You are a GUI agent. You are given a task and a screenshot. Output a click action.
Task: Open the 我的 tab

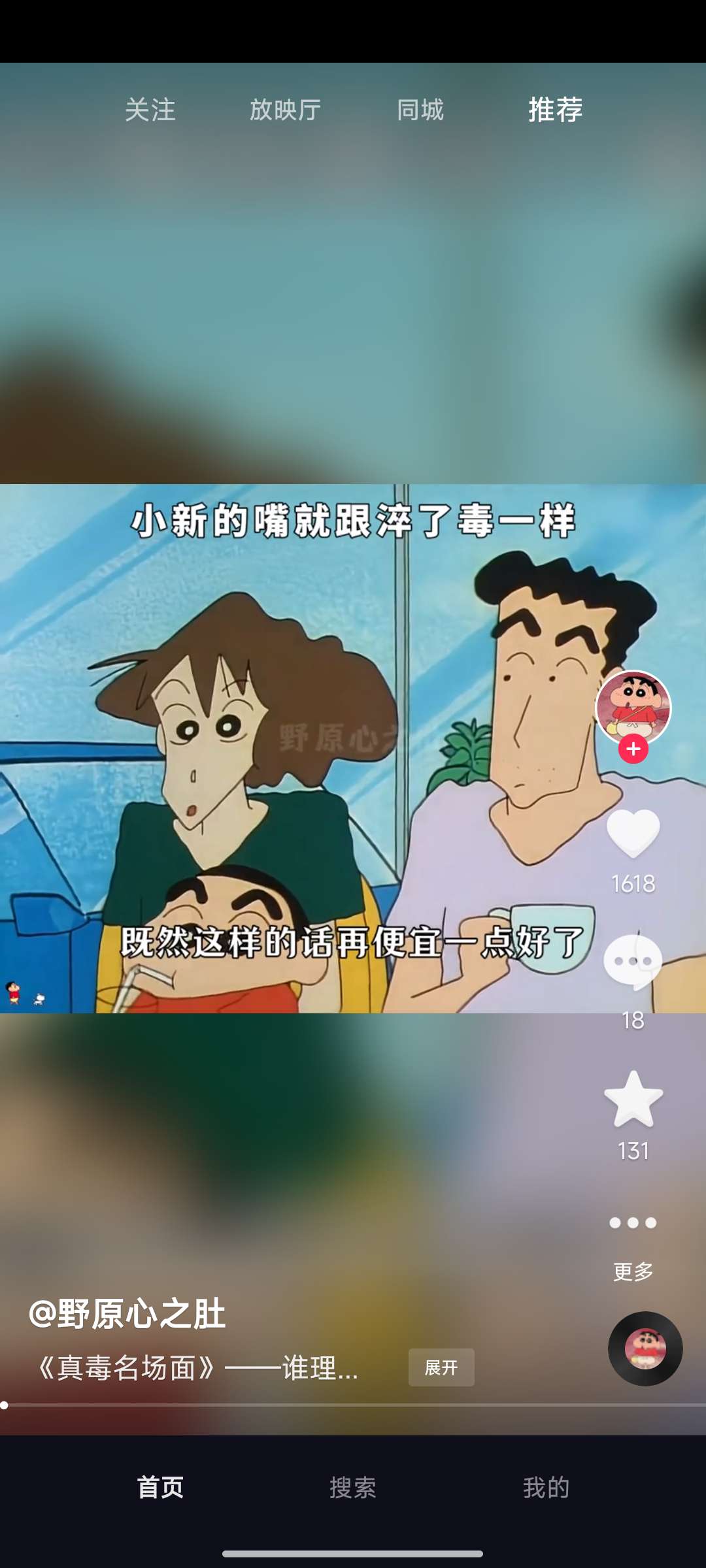click(x=546, y=1488)
